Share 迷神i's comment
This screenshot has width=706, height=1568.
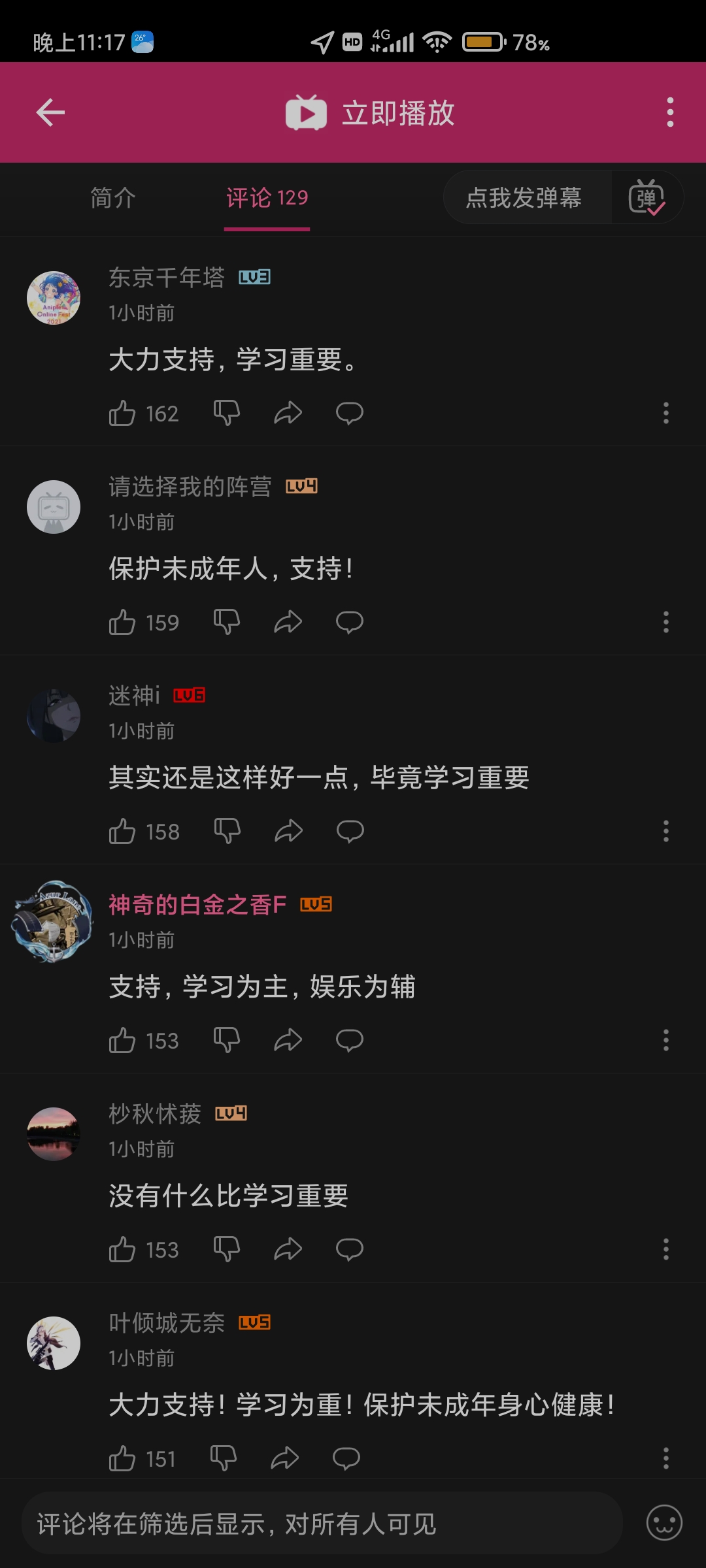[x=288, y=831]
